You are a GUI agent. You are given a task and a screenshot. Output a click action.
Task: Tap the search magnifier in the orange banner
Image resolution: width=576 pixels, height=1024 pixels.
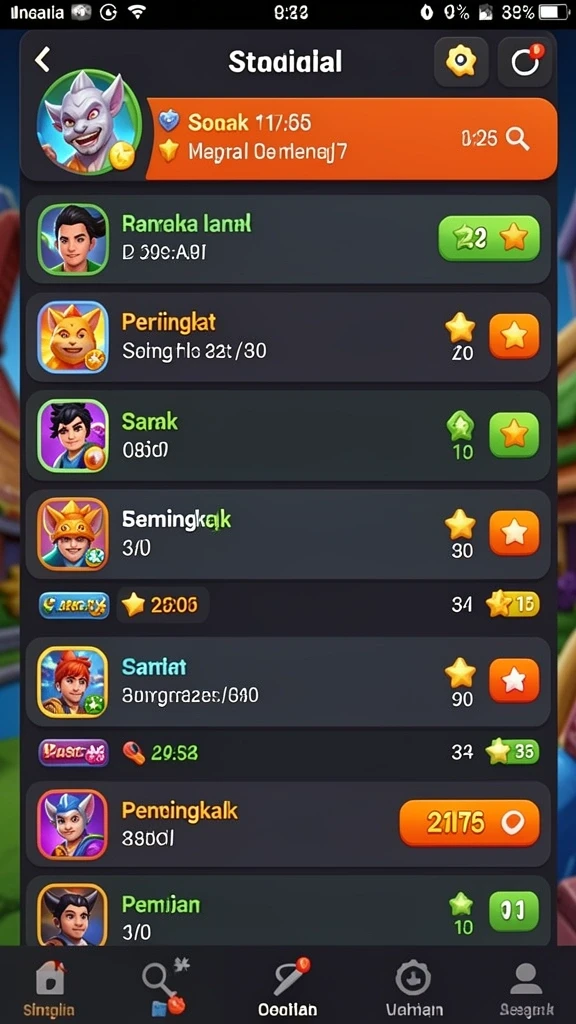(517, 138)
